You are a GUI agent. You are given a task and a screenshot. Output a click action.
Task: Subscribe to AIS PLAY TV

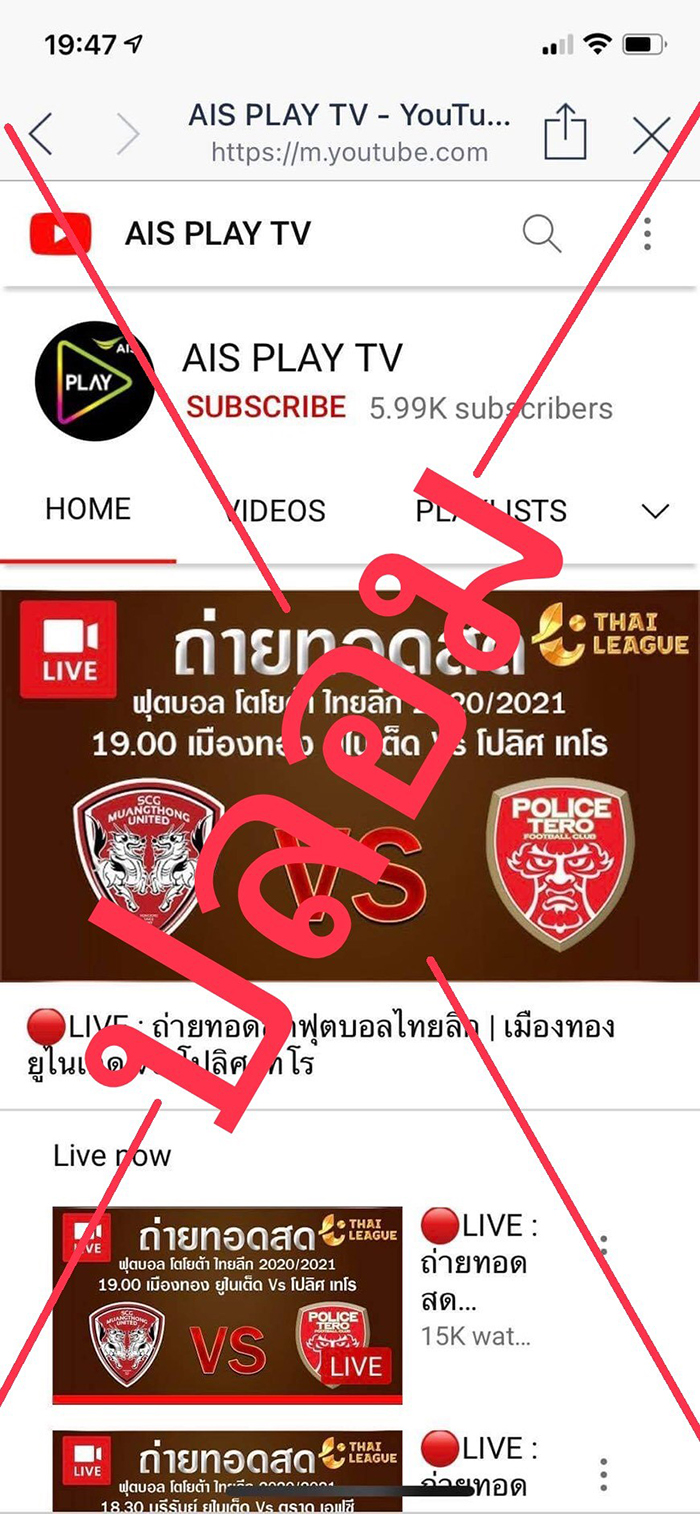click(266, 407)
